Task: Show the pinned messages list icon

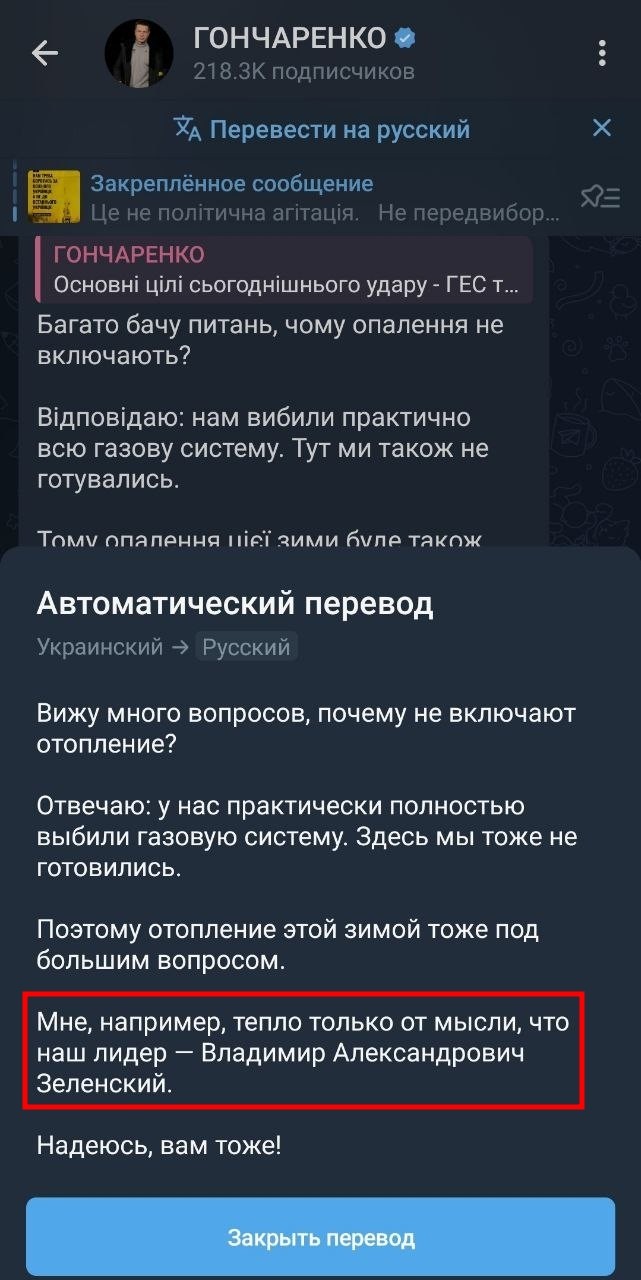Action: click(x=600, y=197)
